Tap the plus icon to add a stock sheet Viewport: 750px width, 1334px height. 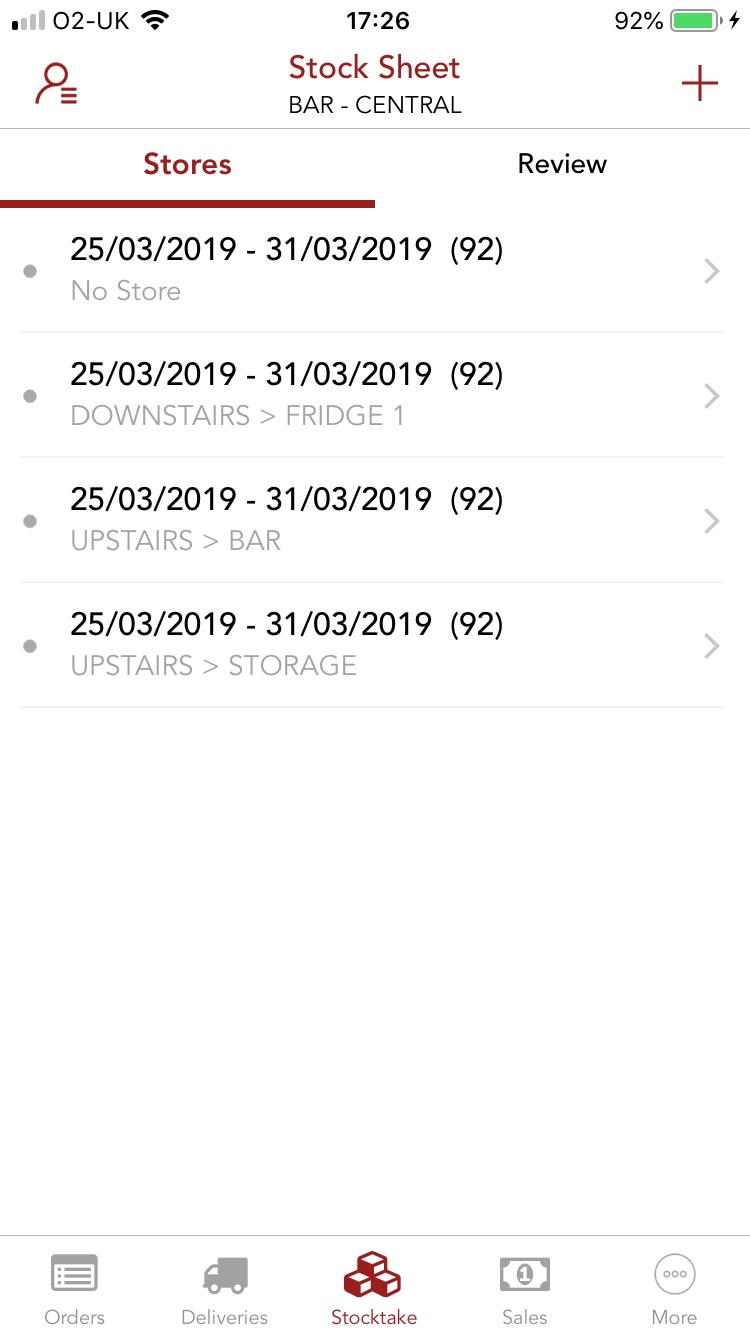(x=699, y=83)
